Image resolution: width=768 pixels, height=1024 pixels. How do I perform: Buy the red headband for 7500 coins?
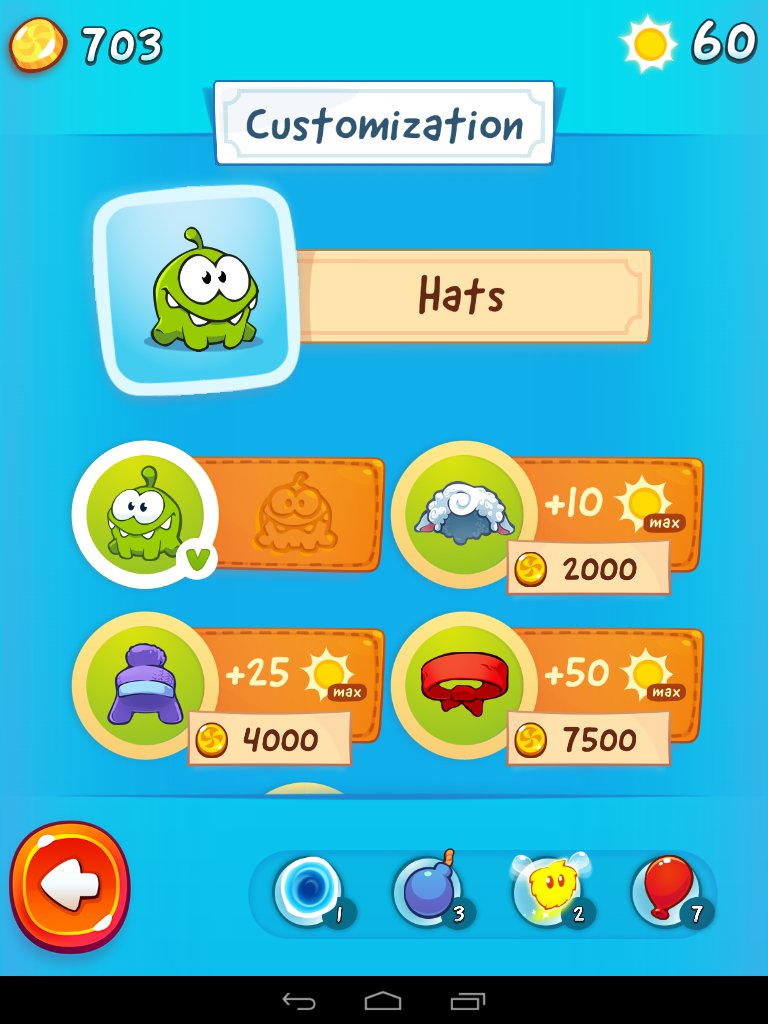coord(587,740)
